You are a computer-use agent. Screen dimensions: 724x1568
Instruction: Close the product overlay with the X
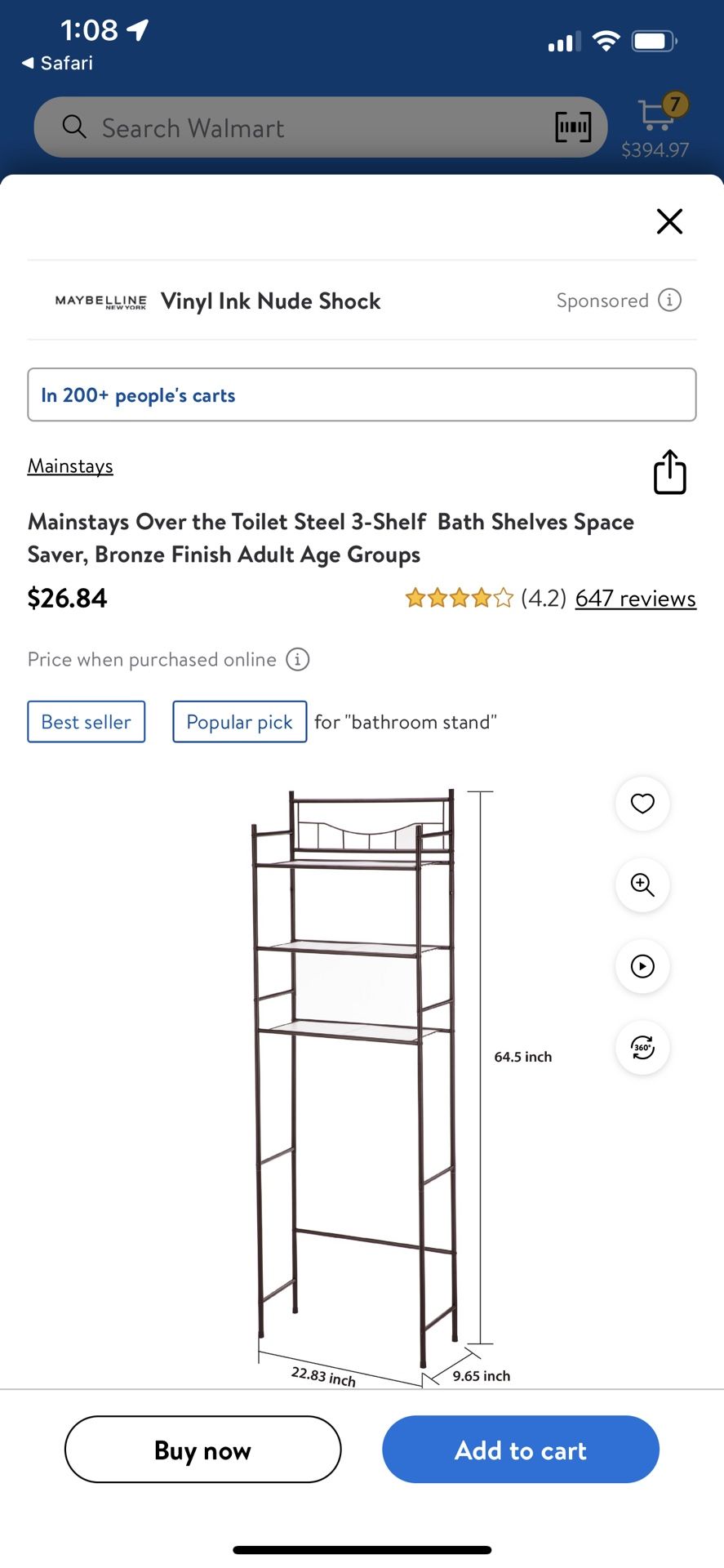[x=669, y=221]
